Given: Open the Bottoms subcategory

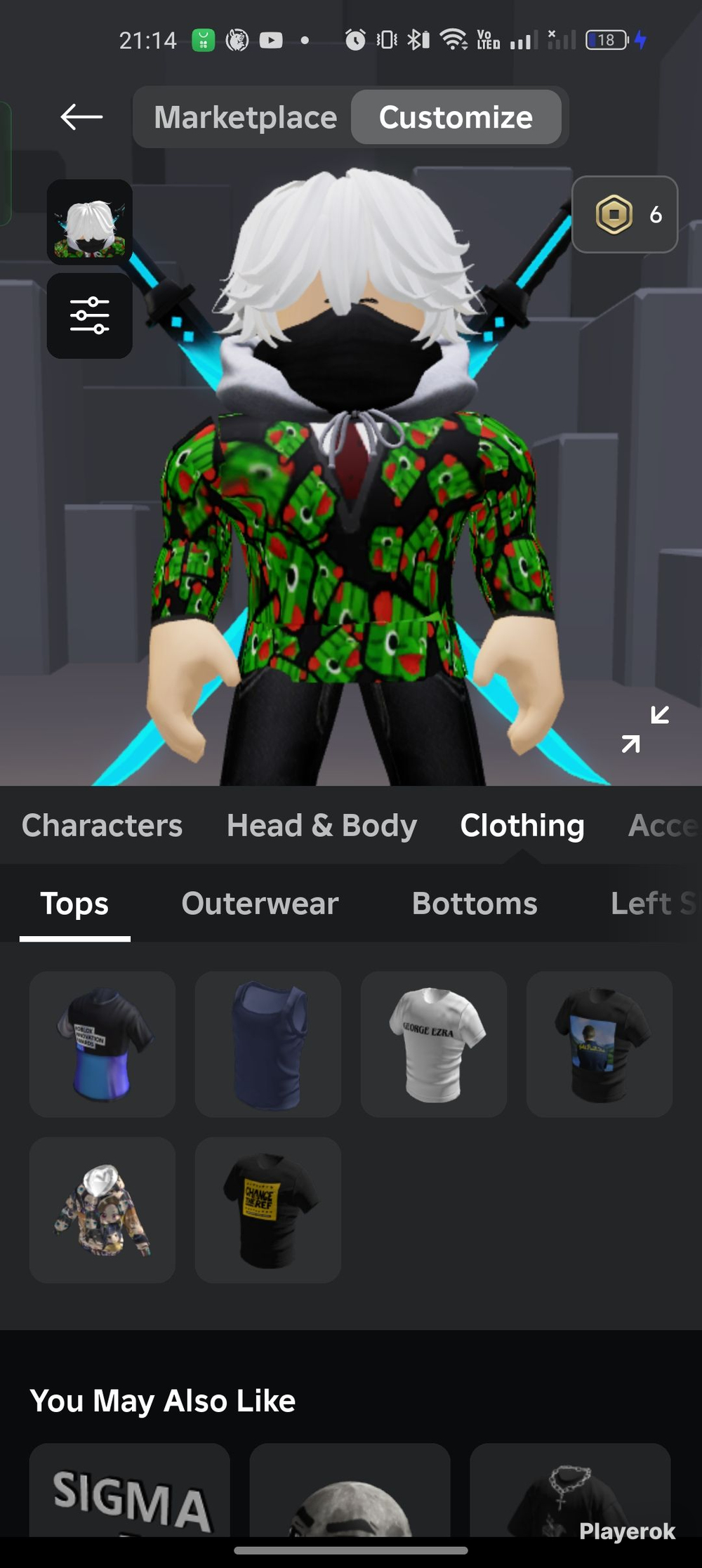Looking at the screenshot, I should coord(475,904).
